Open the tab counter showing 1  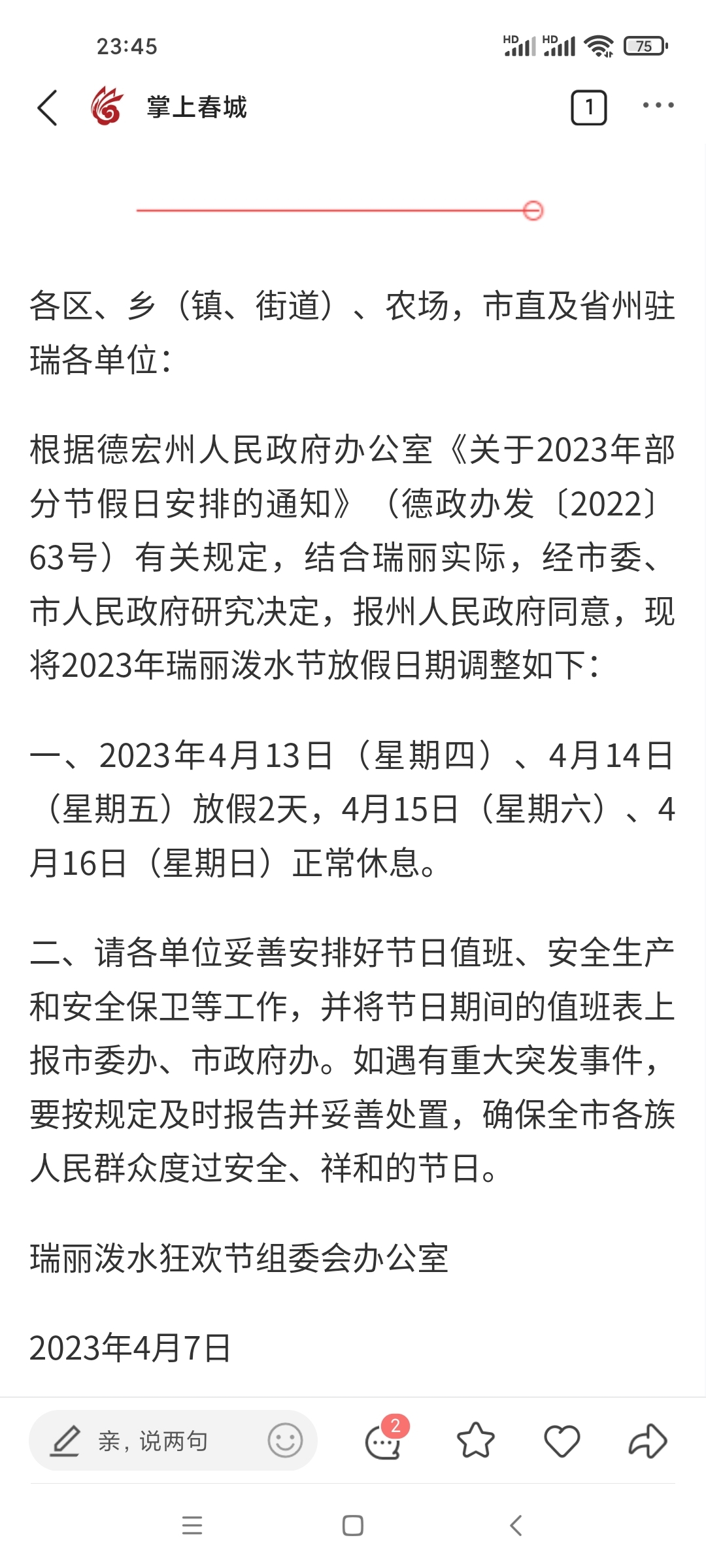pos(588,107)
